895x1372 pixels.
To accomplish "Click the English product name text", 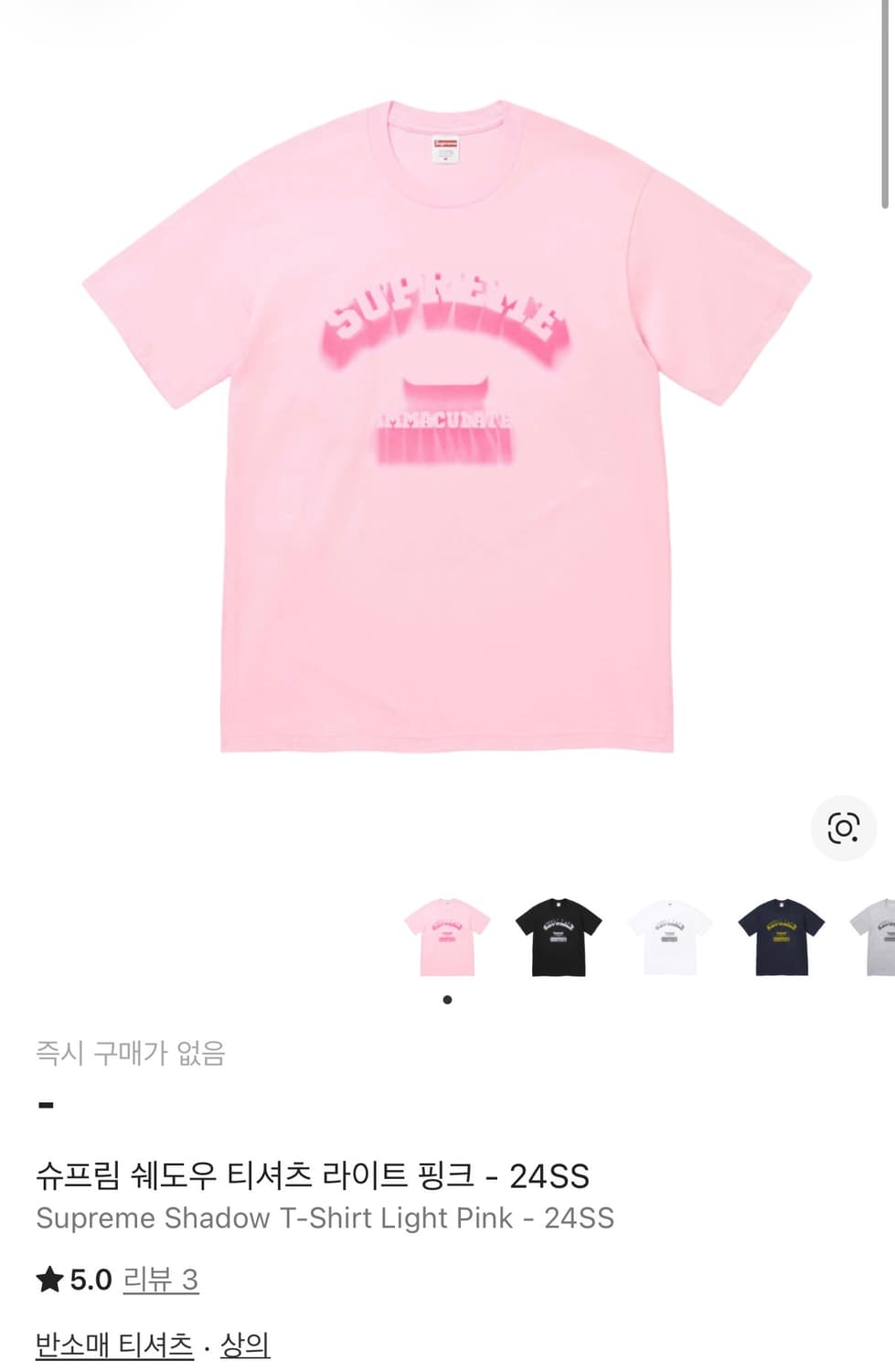I will (326, 1218).
